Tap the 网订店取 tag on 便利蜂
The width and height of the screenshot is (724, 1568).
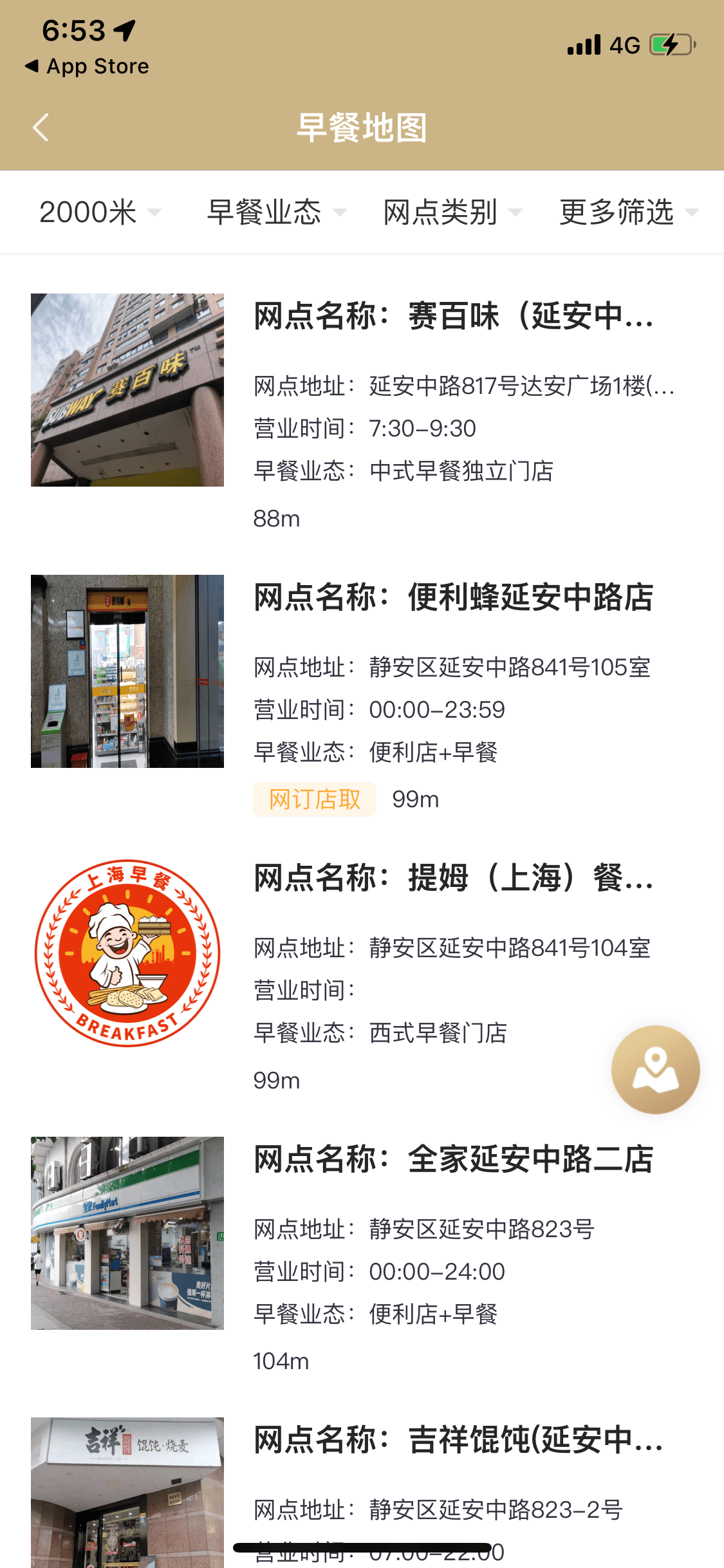[x=315, y=799]
